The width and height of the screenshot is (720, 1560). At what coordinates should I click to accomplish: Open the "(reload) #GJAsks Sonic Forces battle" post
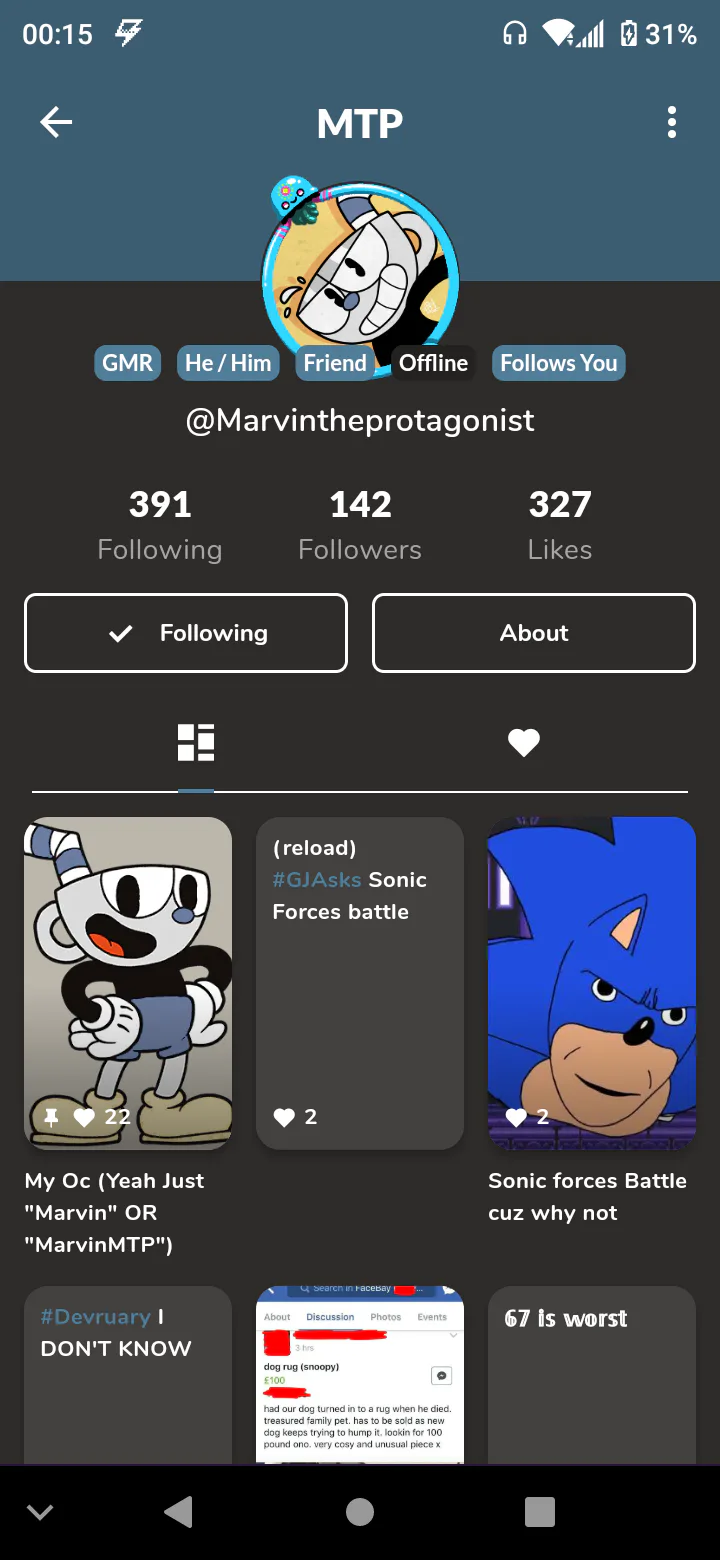pyautogui.click(x=360, y=983)
